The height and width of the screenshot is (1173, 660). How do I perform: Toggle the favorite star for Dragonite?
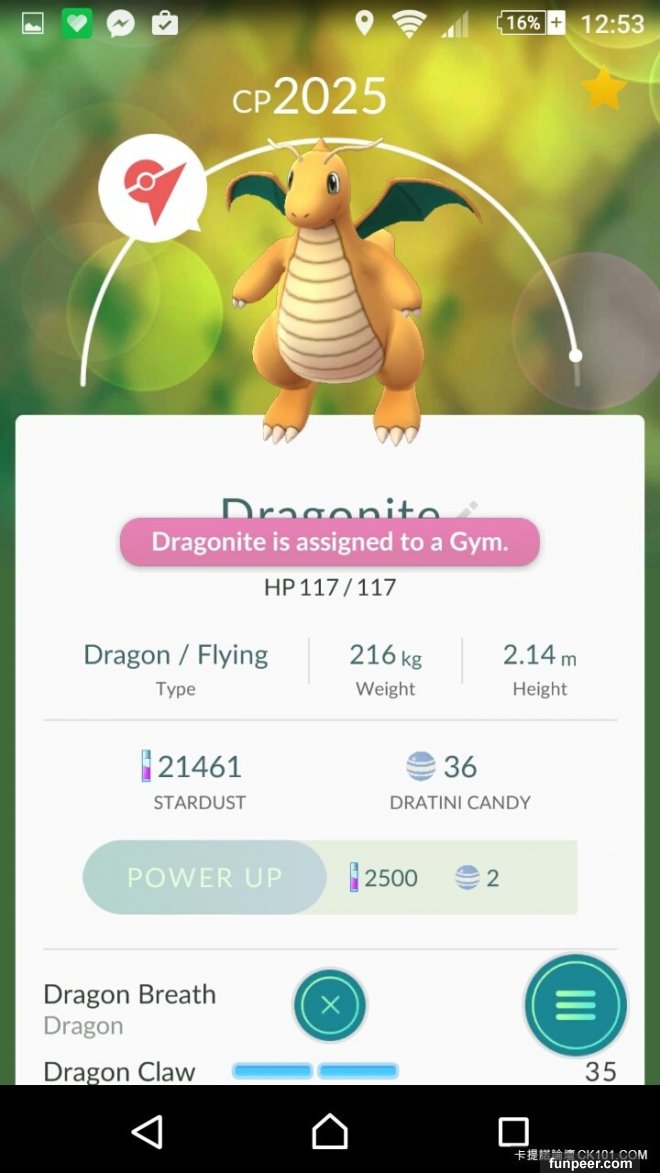(604, 90)
